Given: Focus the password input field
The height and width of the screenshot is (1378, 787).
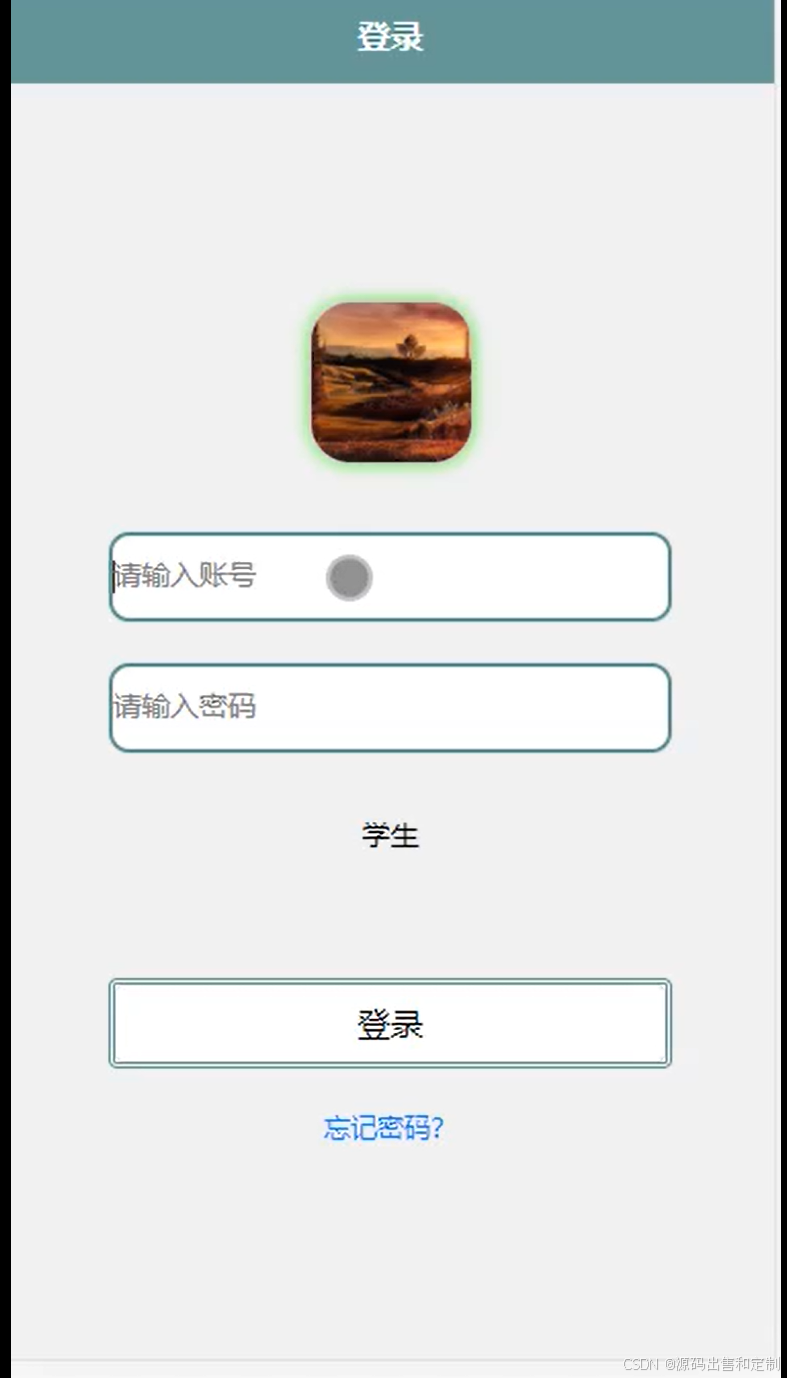Looking at the screenshot, I should [x=390, y=708].
